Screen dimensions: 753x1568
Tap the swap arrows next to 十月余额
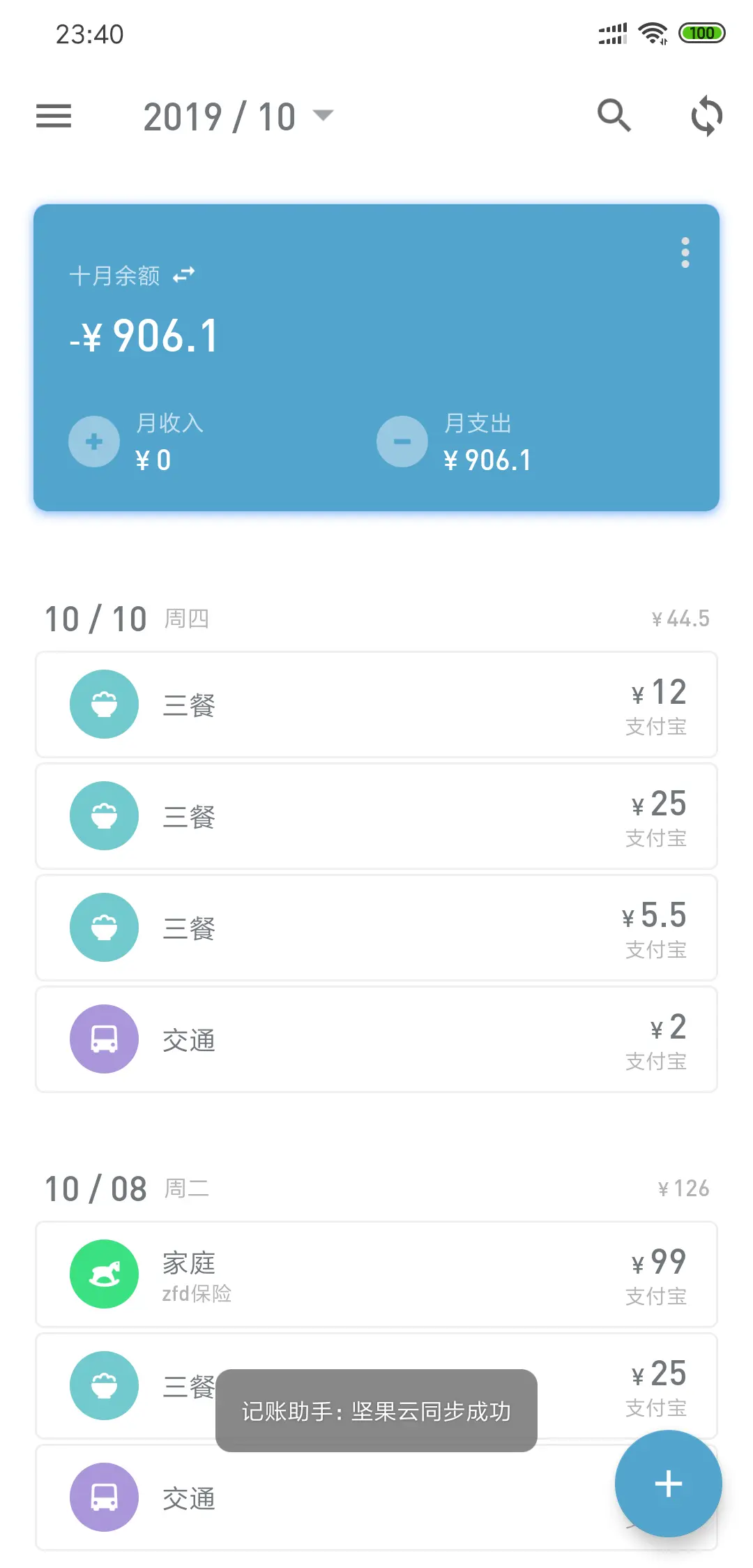[183, 275]
